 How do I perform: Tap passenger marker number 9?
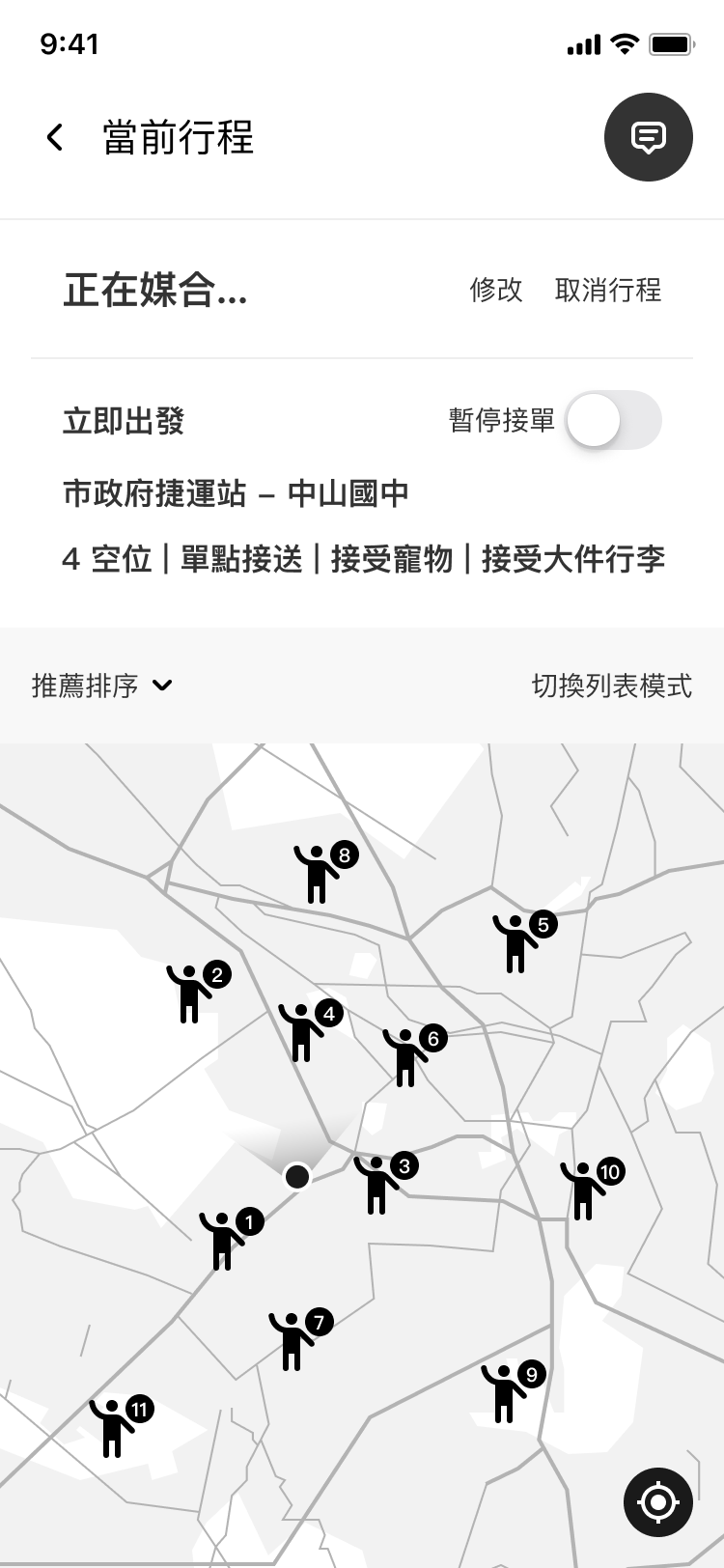[x=508, y=1391]
